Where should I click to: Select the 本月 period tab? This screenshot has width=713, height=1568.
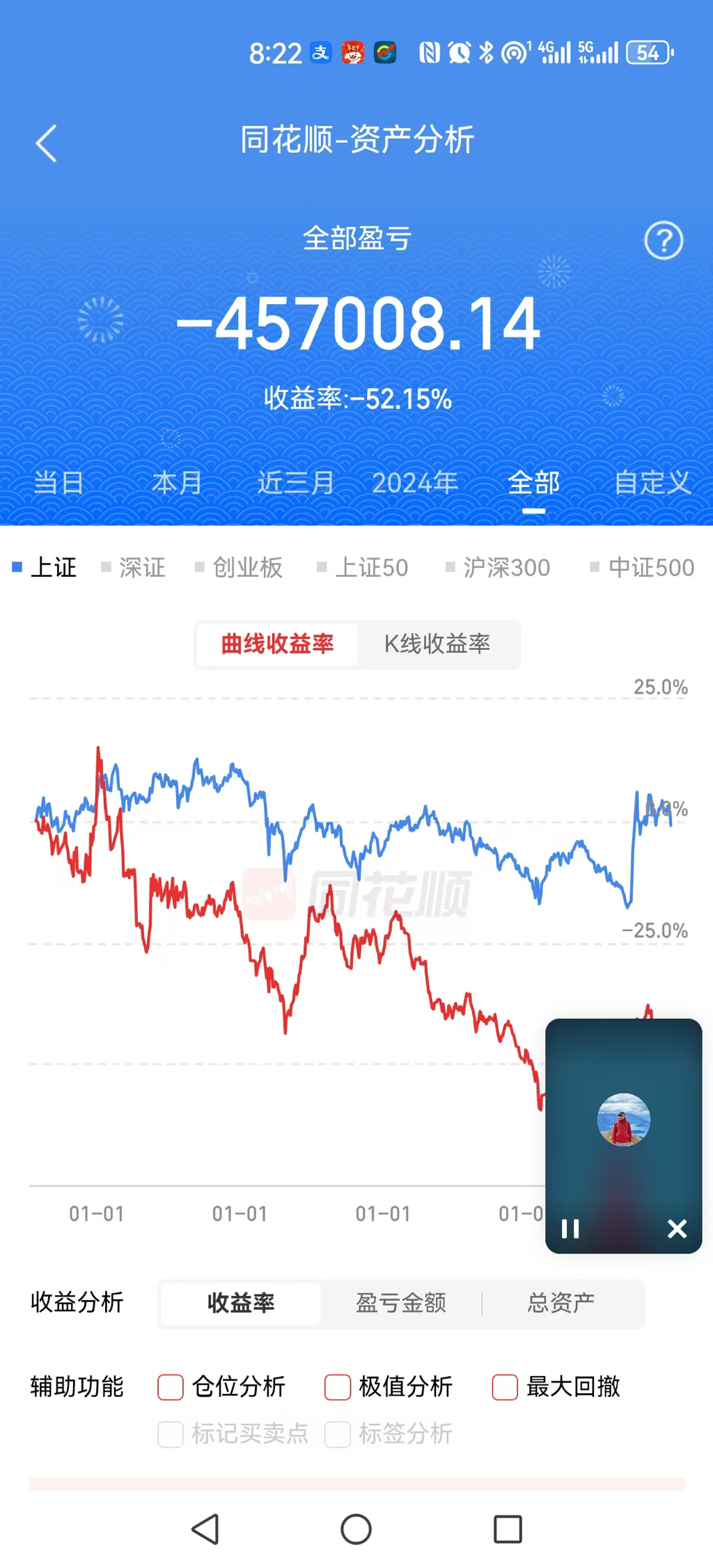pyautogui.click(x=177, y=482)
